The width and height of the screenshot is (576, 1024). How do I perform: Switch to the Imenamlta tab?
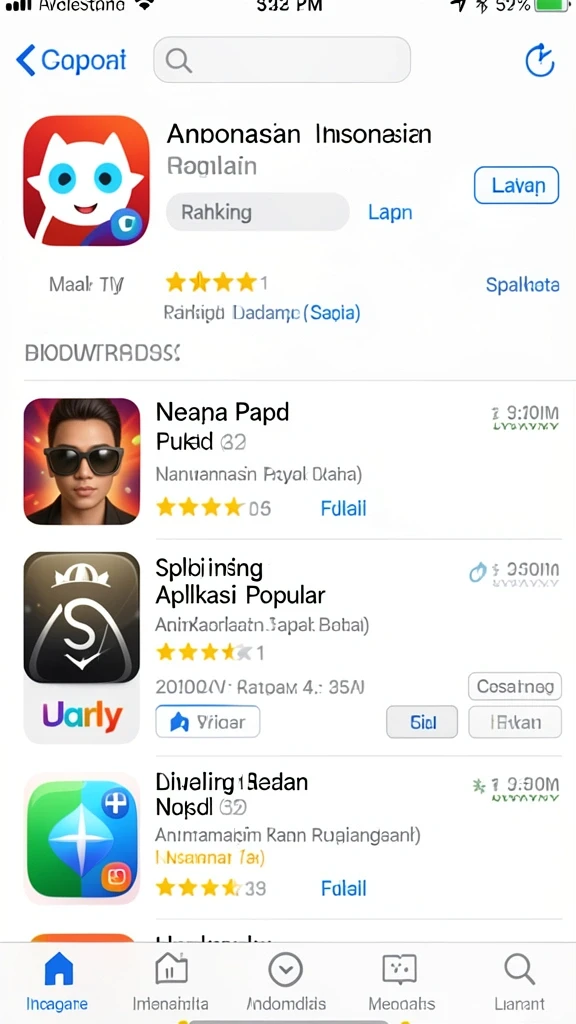pos(170,983)
